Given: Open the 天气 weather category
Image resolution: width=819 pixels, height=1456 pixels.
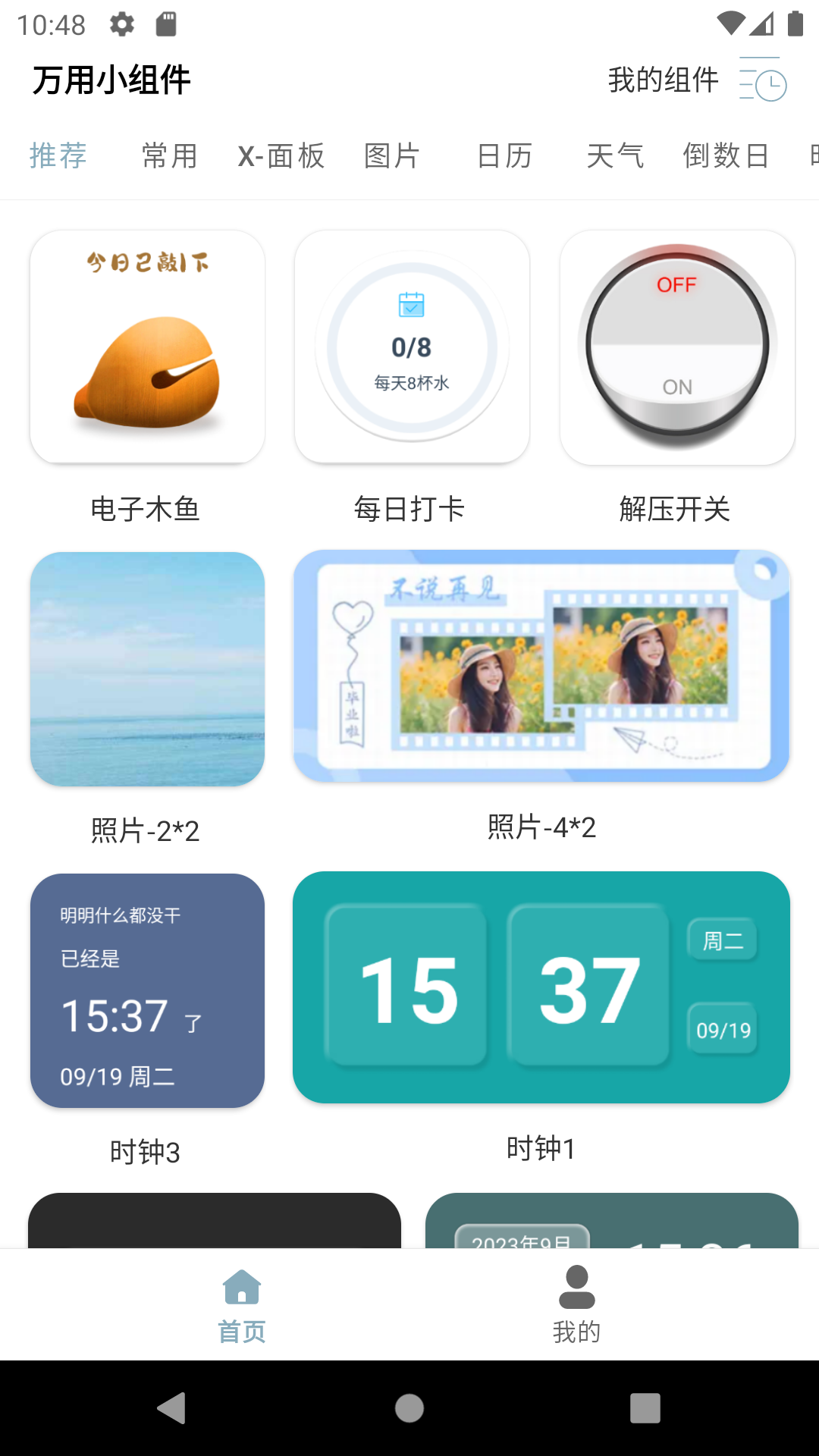Looking at the screenshot, I should (616, 155).
